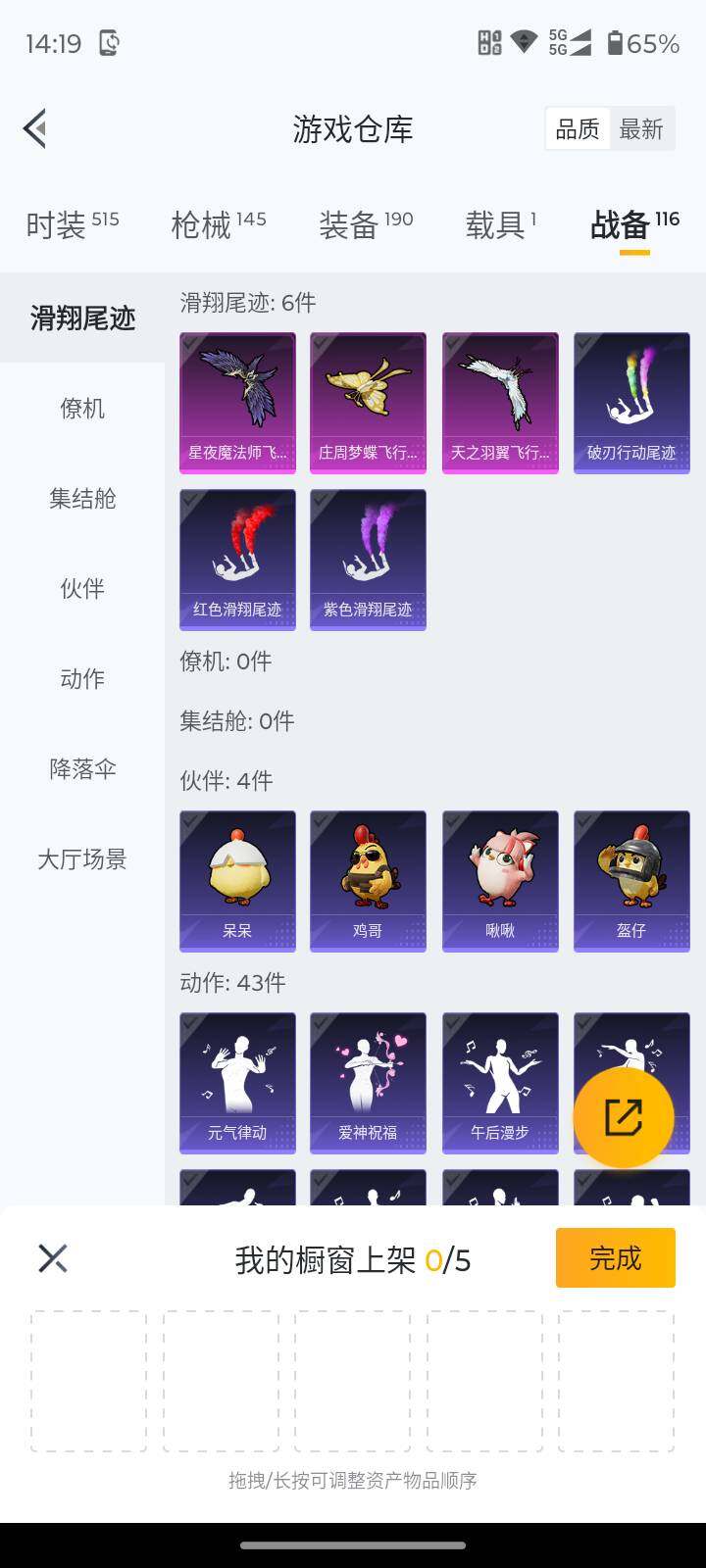Go back using the arrow at top left
Viewport: 706px width, 1568px height.
tap(34, 128)
